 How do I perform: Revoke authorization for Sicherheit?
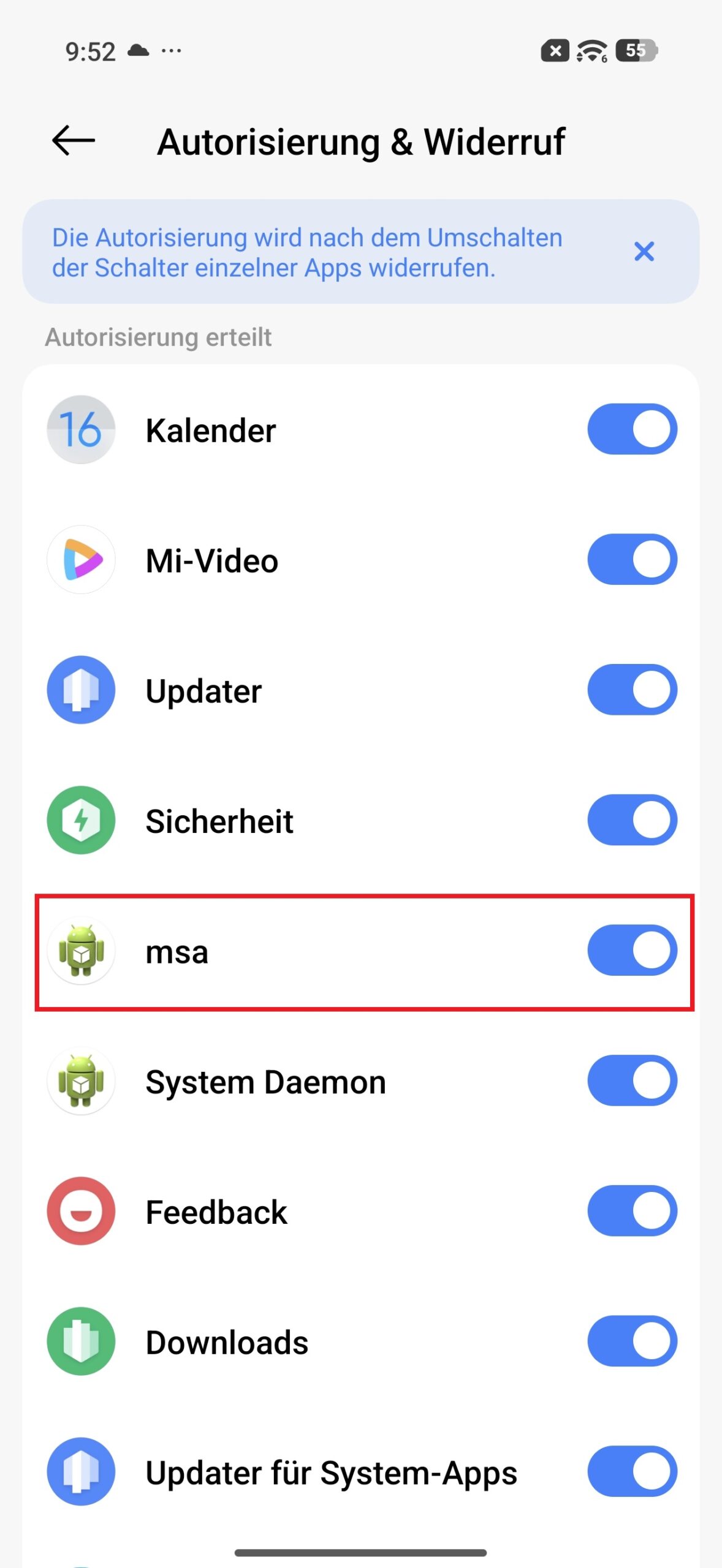[x=632, y=820]
